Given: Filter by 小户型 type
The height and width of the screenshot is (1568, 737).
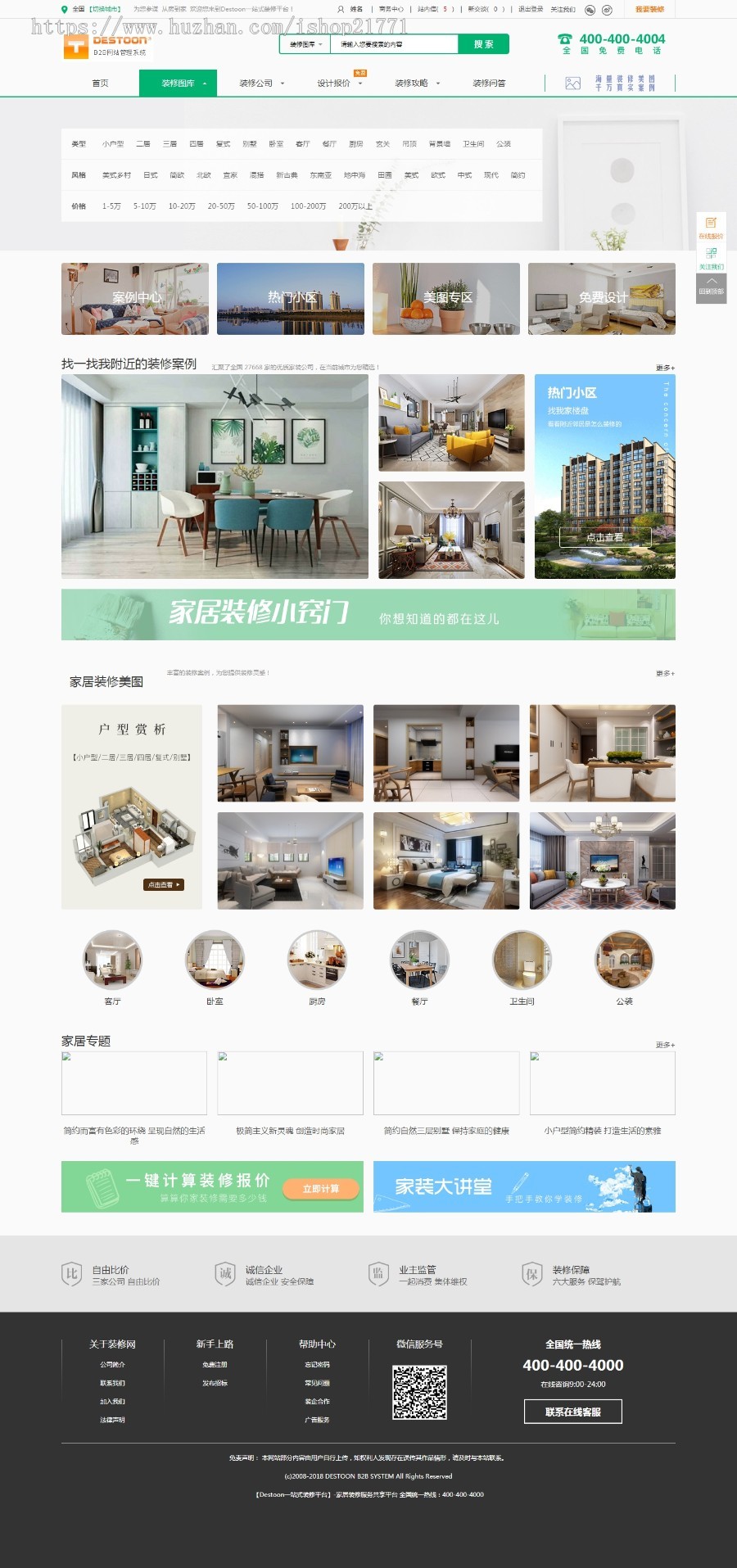Looking at the screenshot, I should coord(113,143).
